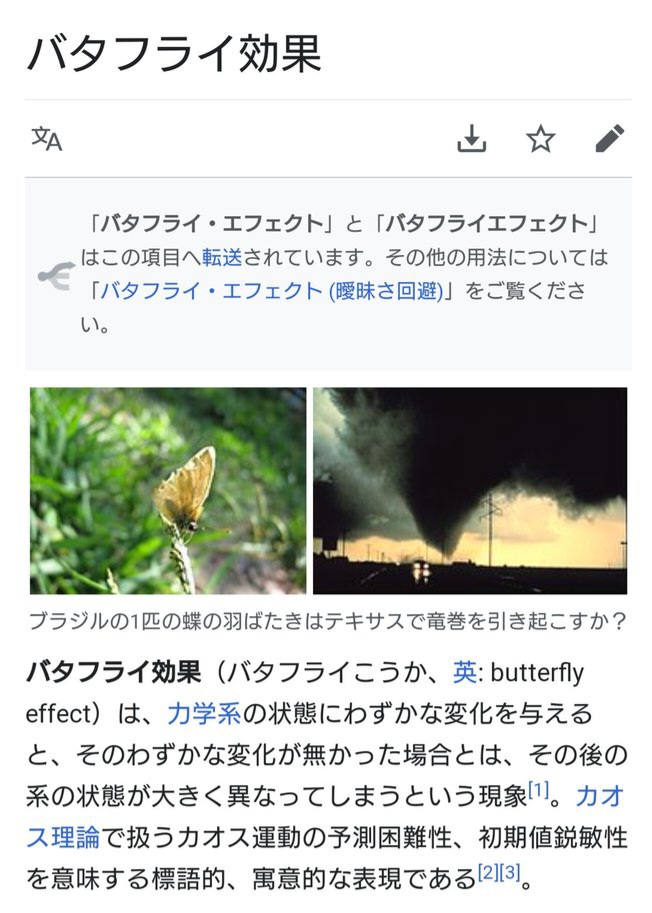Screen dimensions: 652x913
Task: Add this page to the watchlist star
Action: (541, 139)
